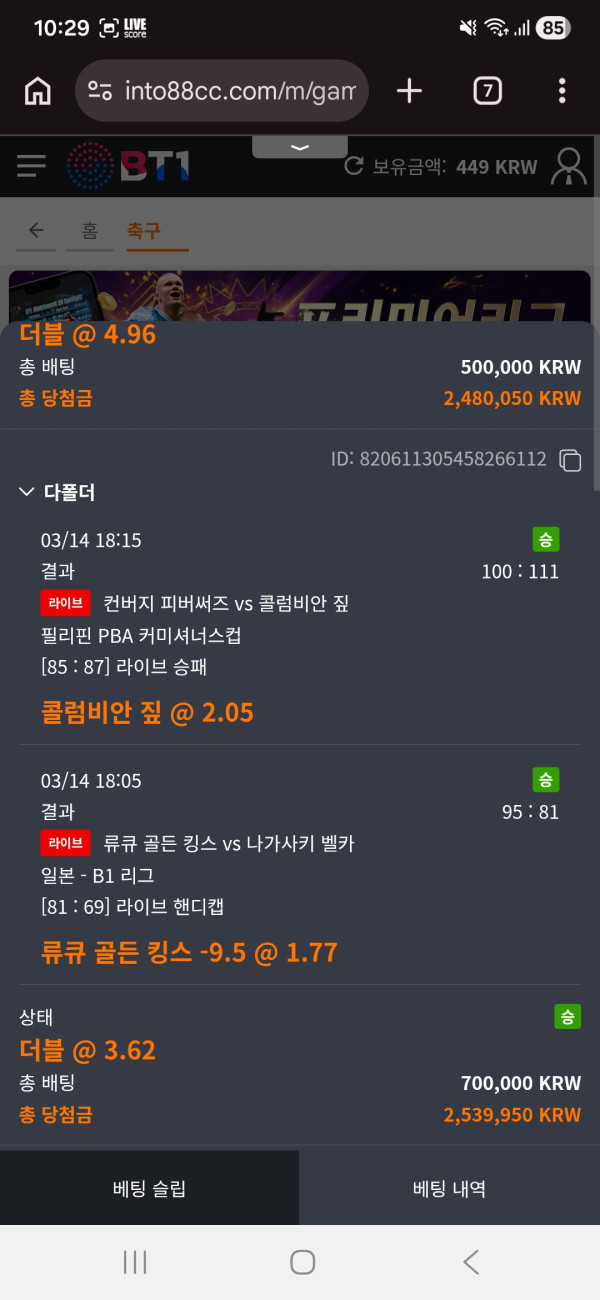Show the open tabs switcher
The height and width of the screenshot is (1300, 600).
[486, 91]
